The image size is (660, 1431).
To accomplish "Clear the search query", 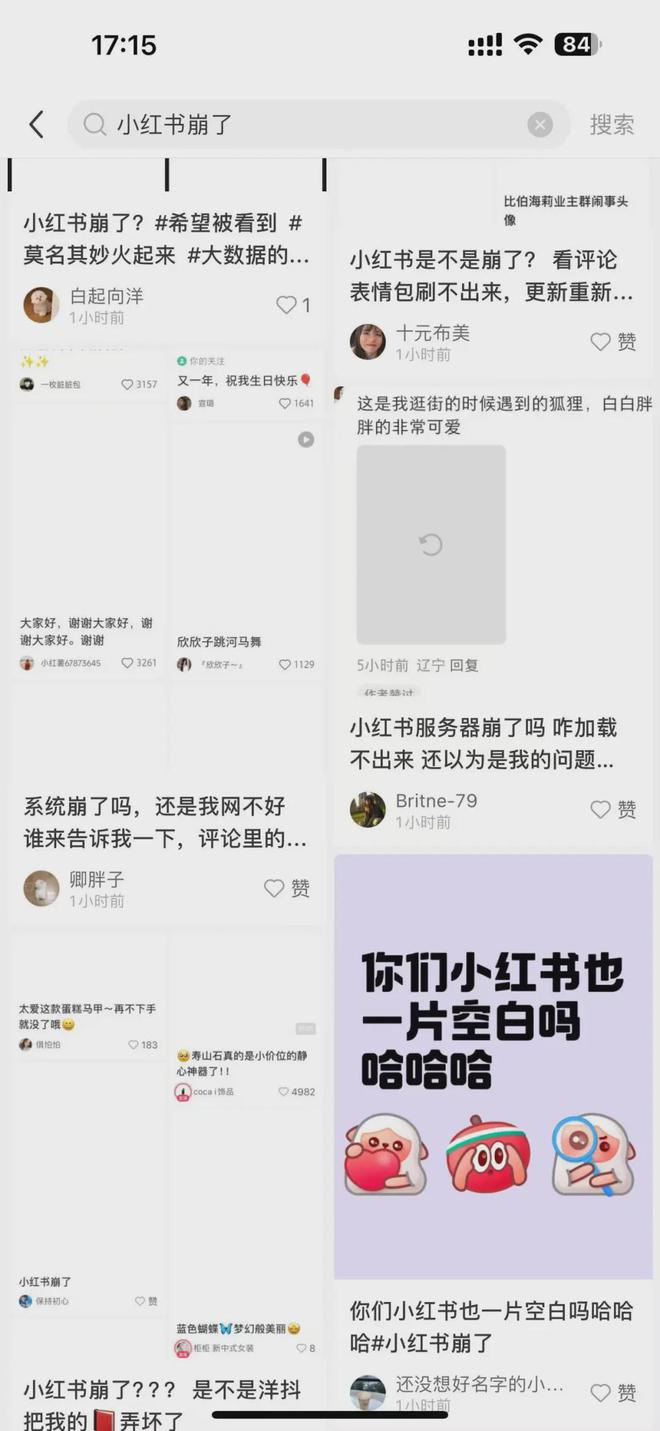I will (x=540, y=125).
